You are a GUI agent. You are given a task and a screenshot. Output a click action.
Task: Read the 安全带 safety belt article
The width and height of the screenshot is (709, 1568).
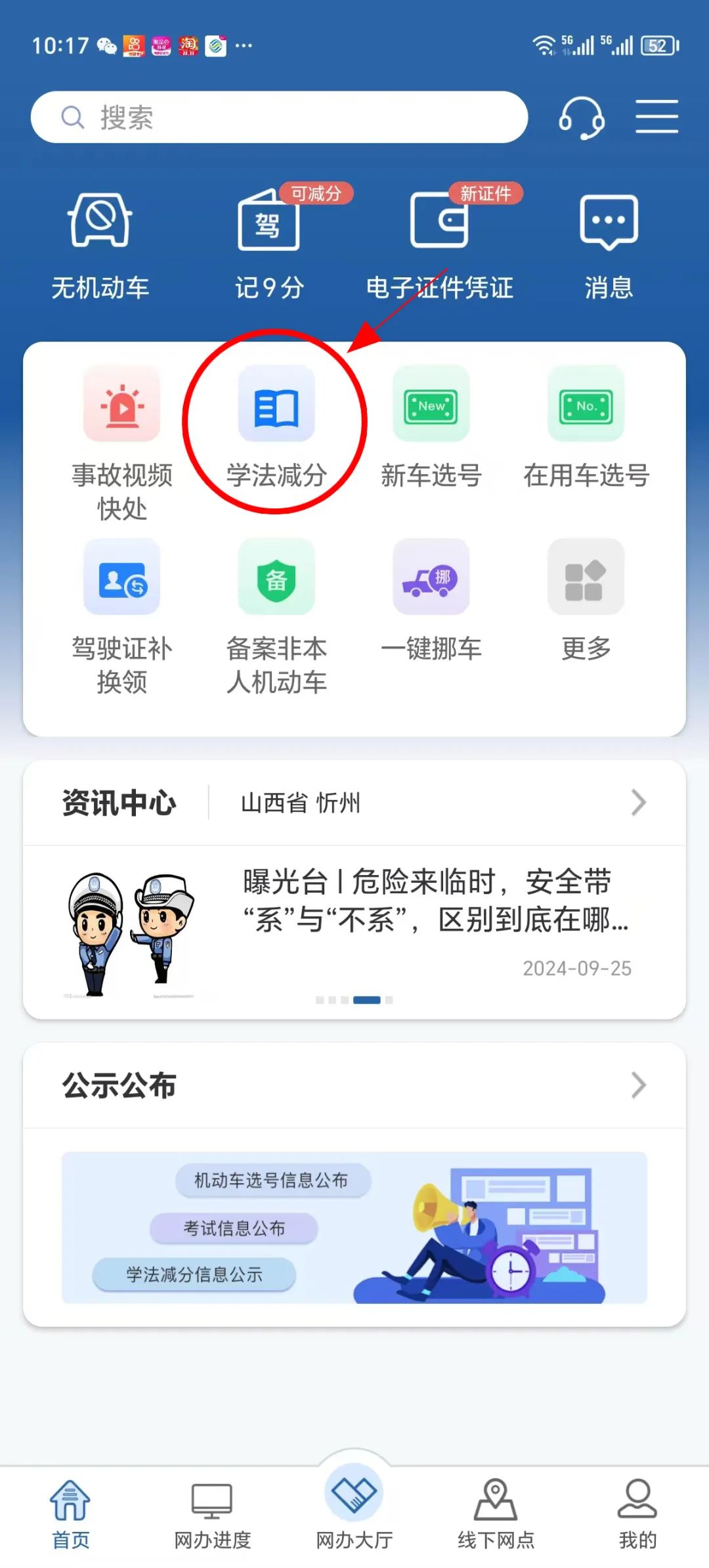[433, 903]
